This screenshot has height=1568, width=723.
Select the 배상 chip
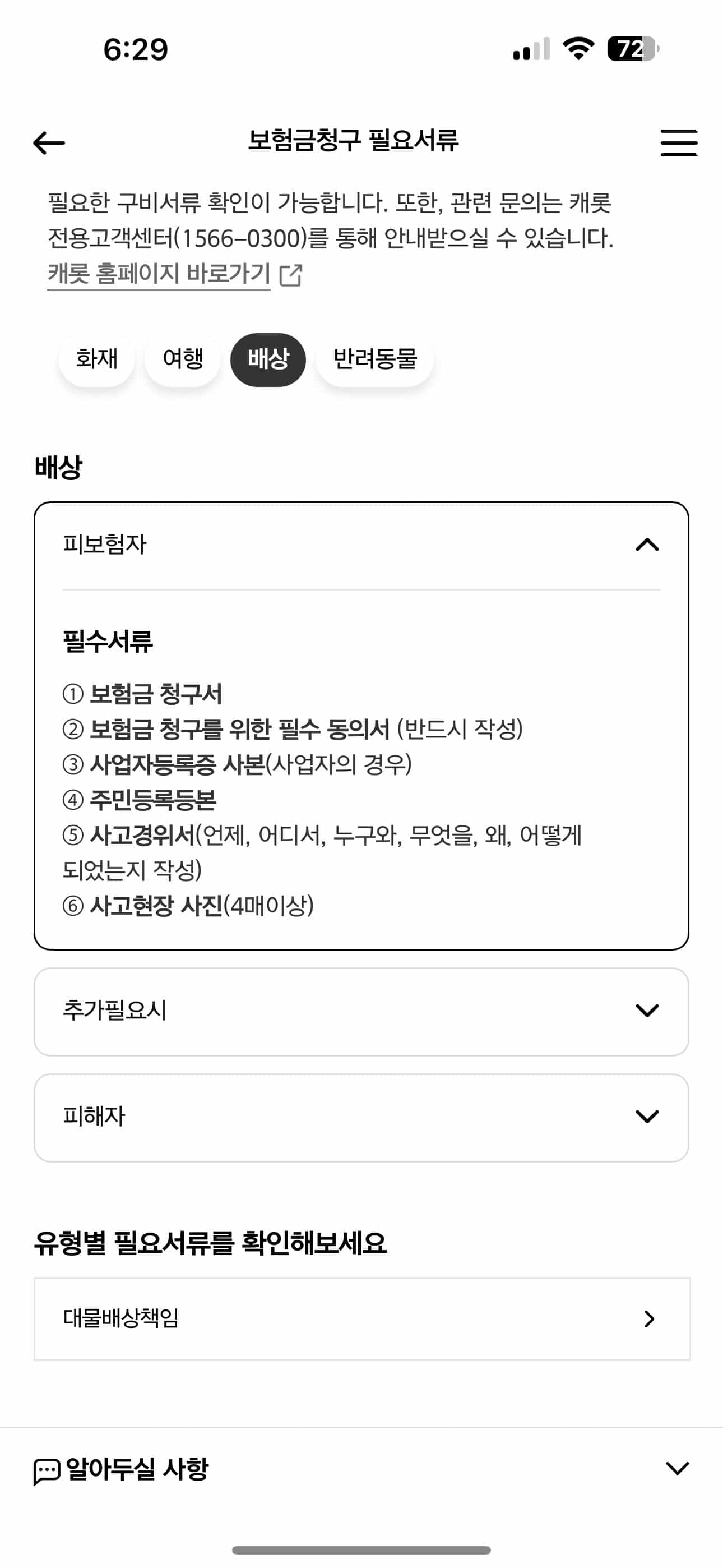point(268,359)
